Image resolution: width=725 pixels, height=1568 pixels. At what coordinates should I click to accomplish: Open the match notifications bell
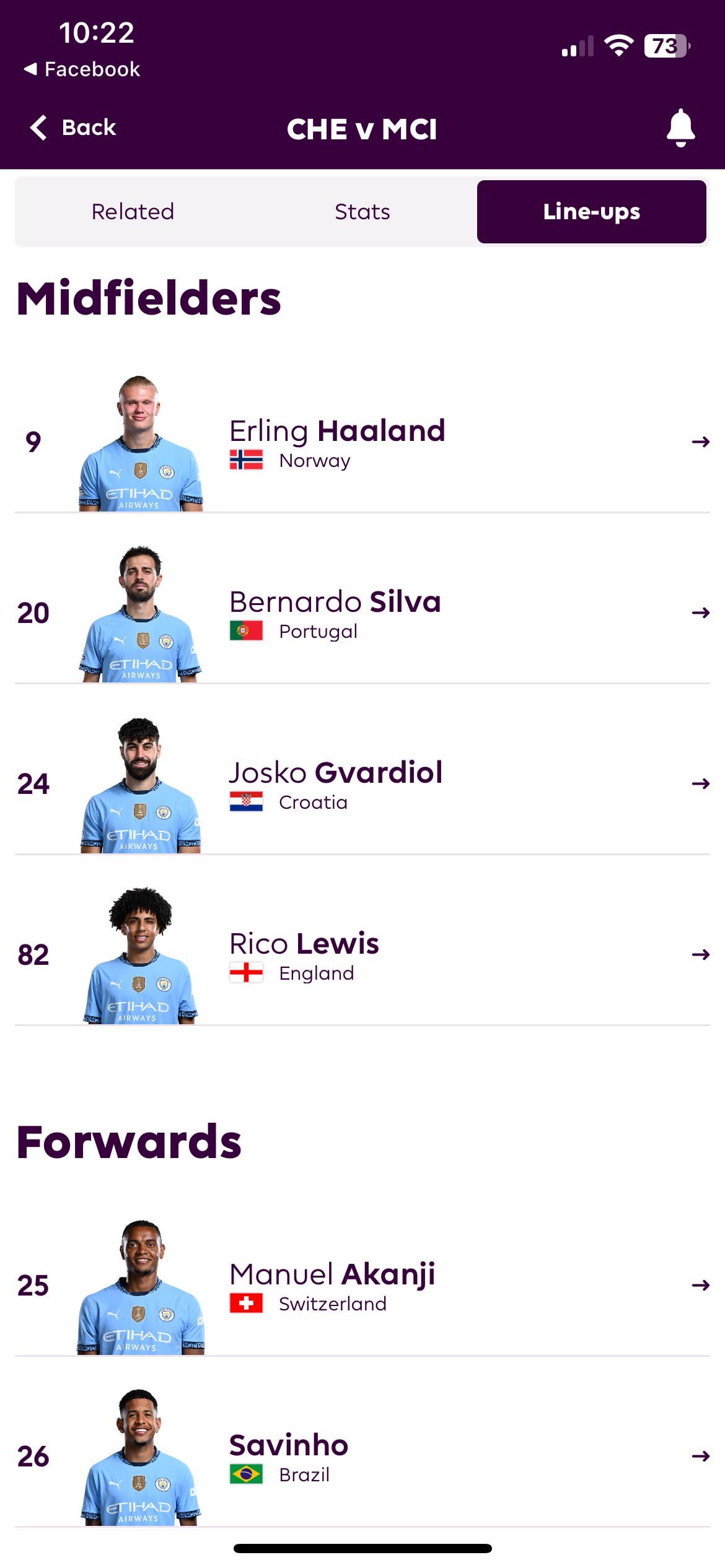pyautogui.click(x=680, y=128)
